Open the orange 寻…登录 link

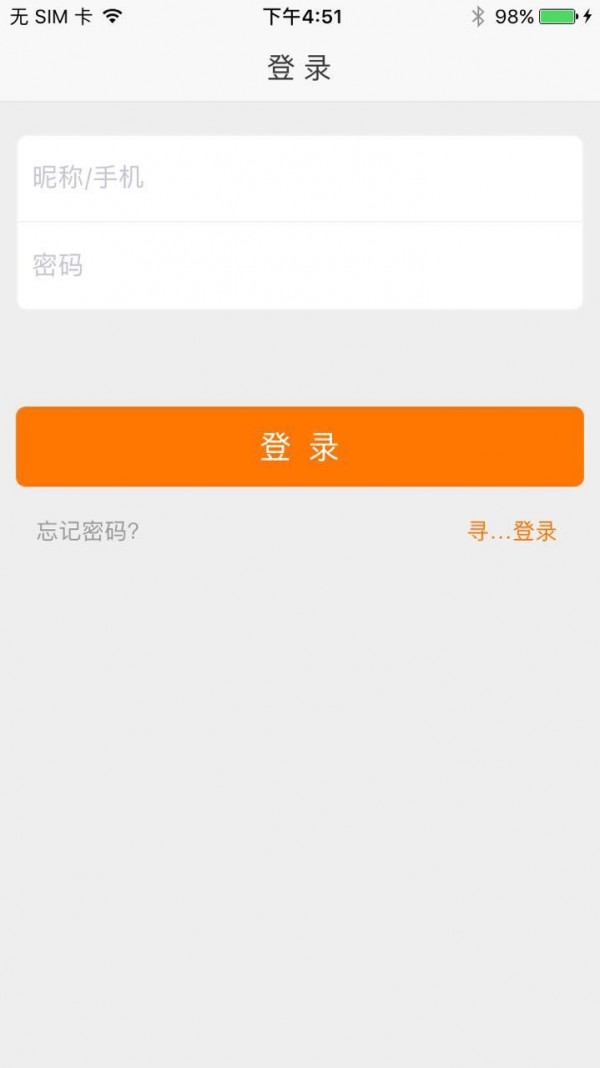point(512,531)
